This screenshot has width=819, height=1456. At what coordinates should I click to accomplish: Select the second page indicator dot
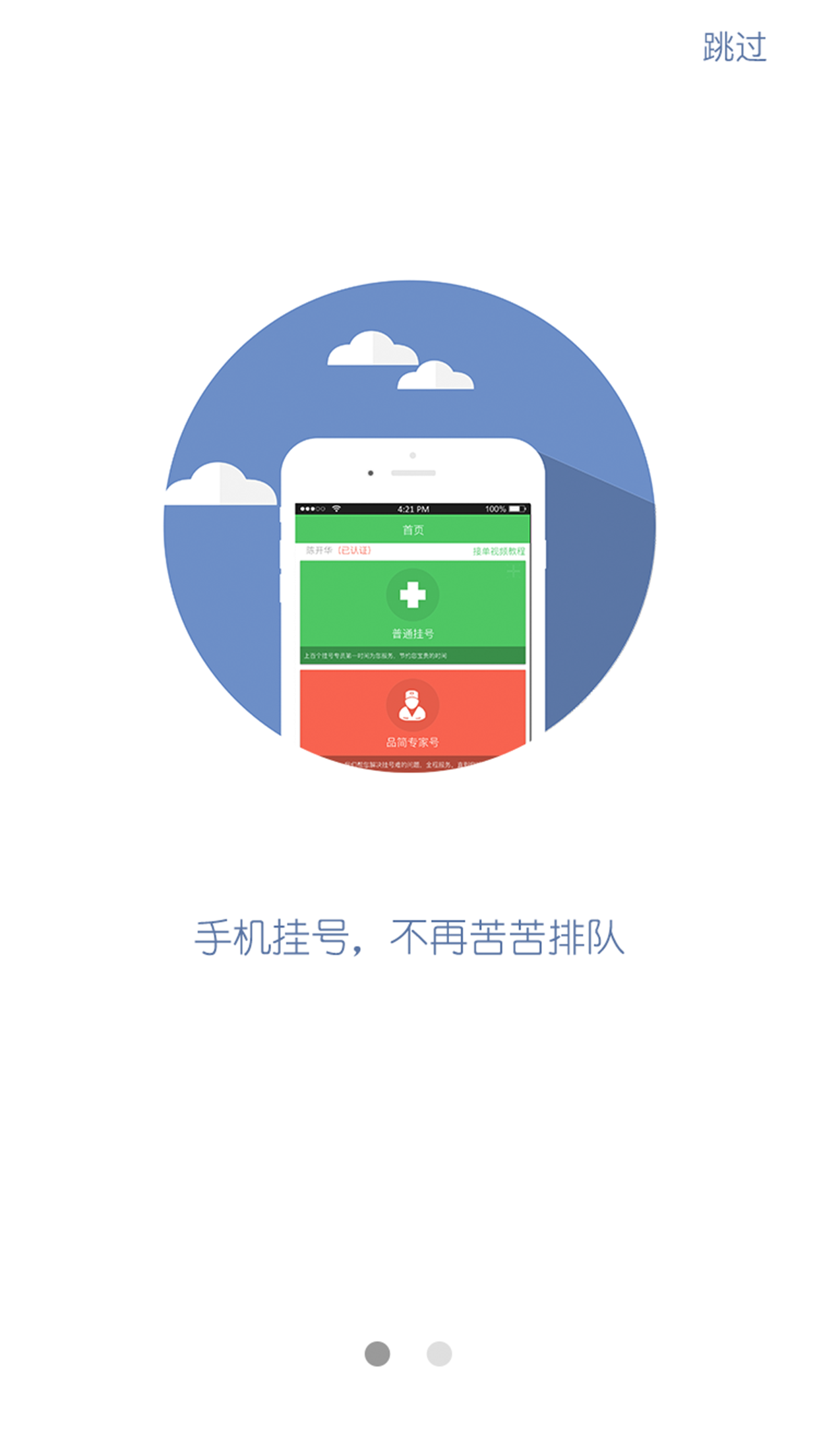(x=439, y=1354)
